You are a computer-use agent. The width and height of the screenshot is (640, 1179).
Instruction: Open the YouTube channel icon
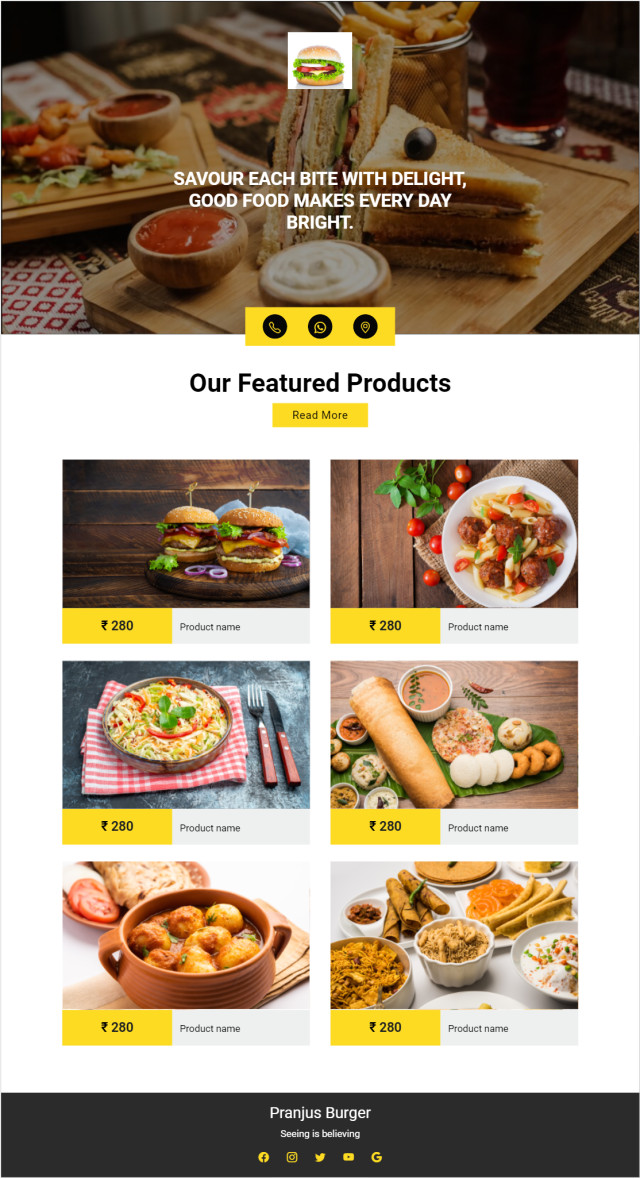point(348,1157)
